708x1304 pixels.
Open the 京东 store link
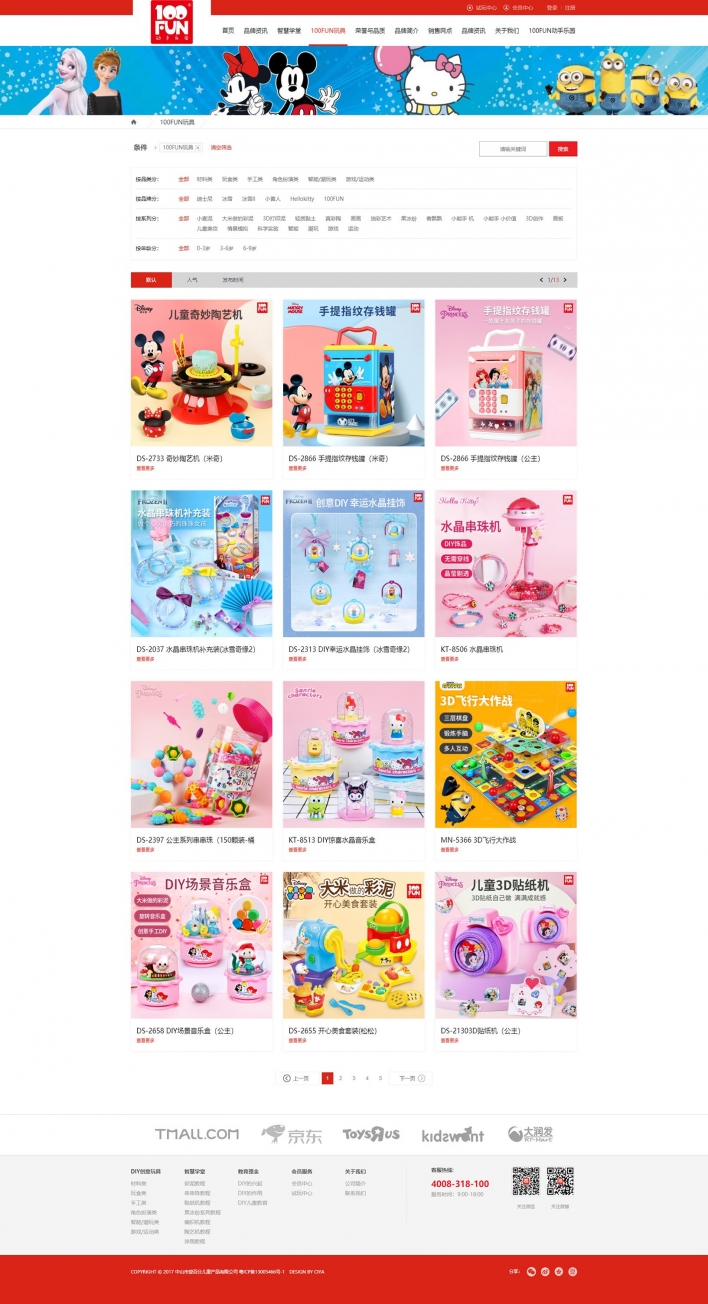[292, 1134]
